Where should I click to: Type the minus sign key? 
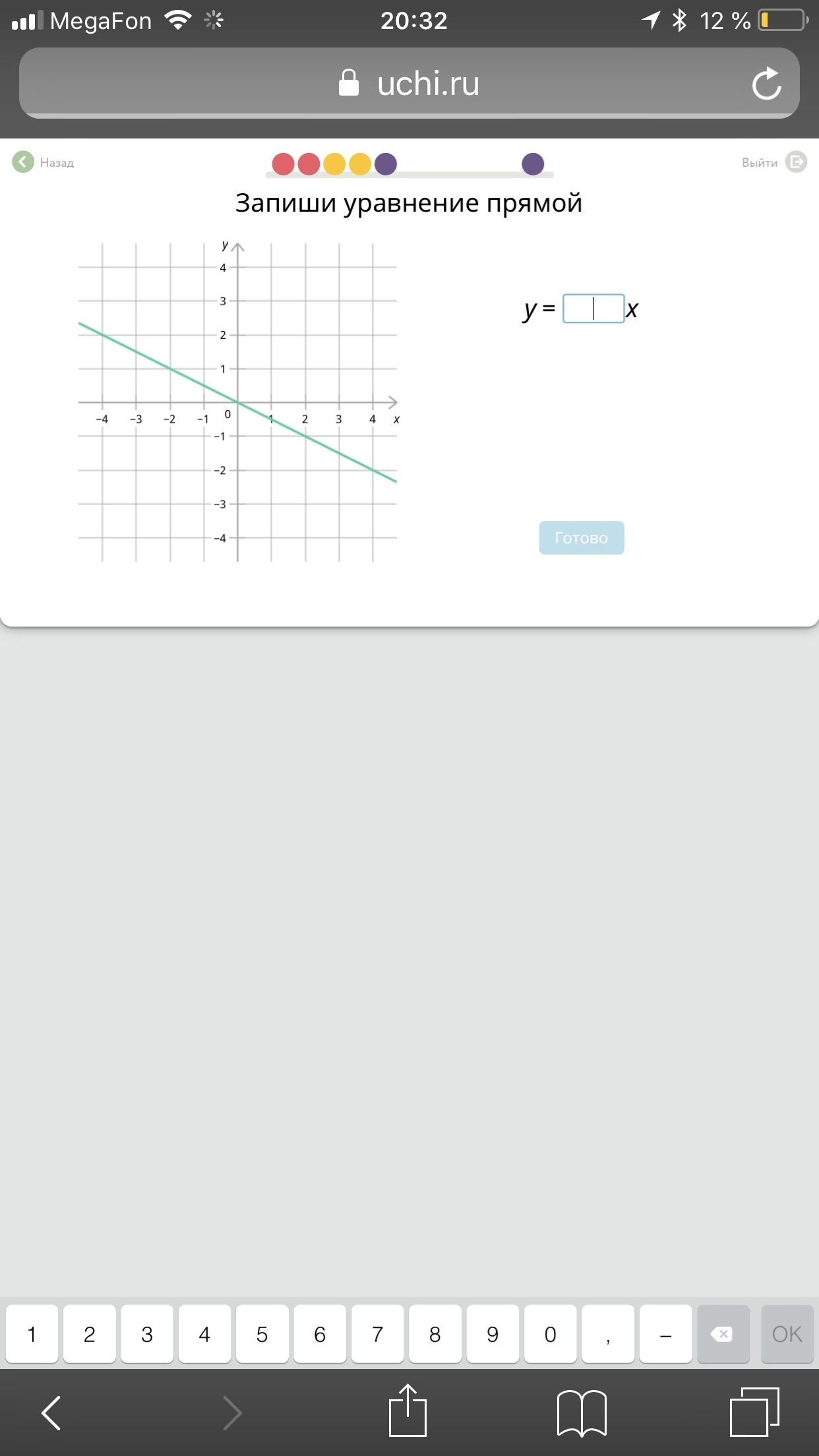[x=665, y=1334]
